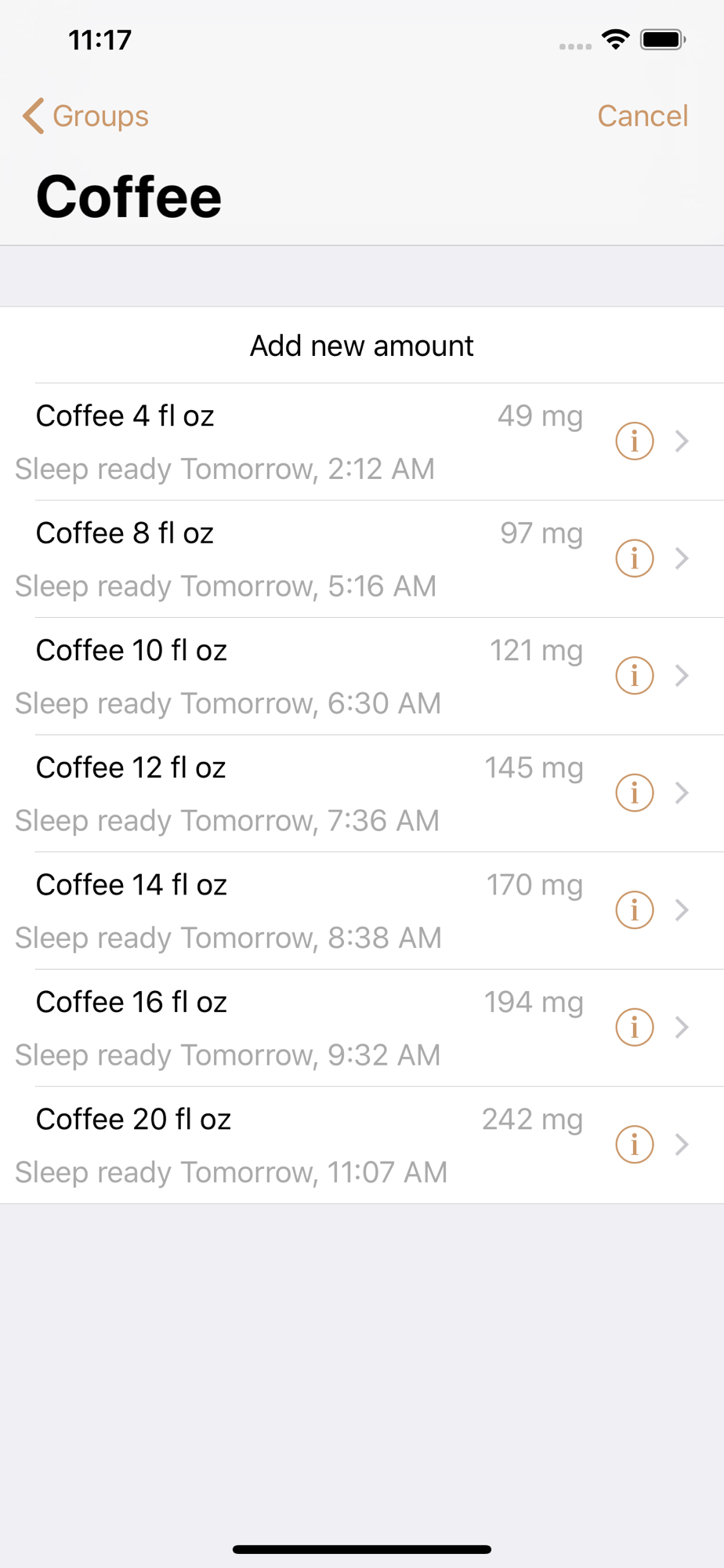Choose Coffee 16 fl oz entry
This screenshot has height=1568, width=724.
(x=362, y=1028)
